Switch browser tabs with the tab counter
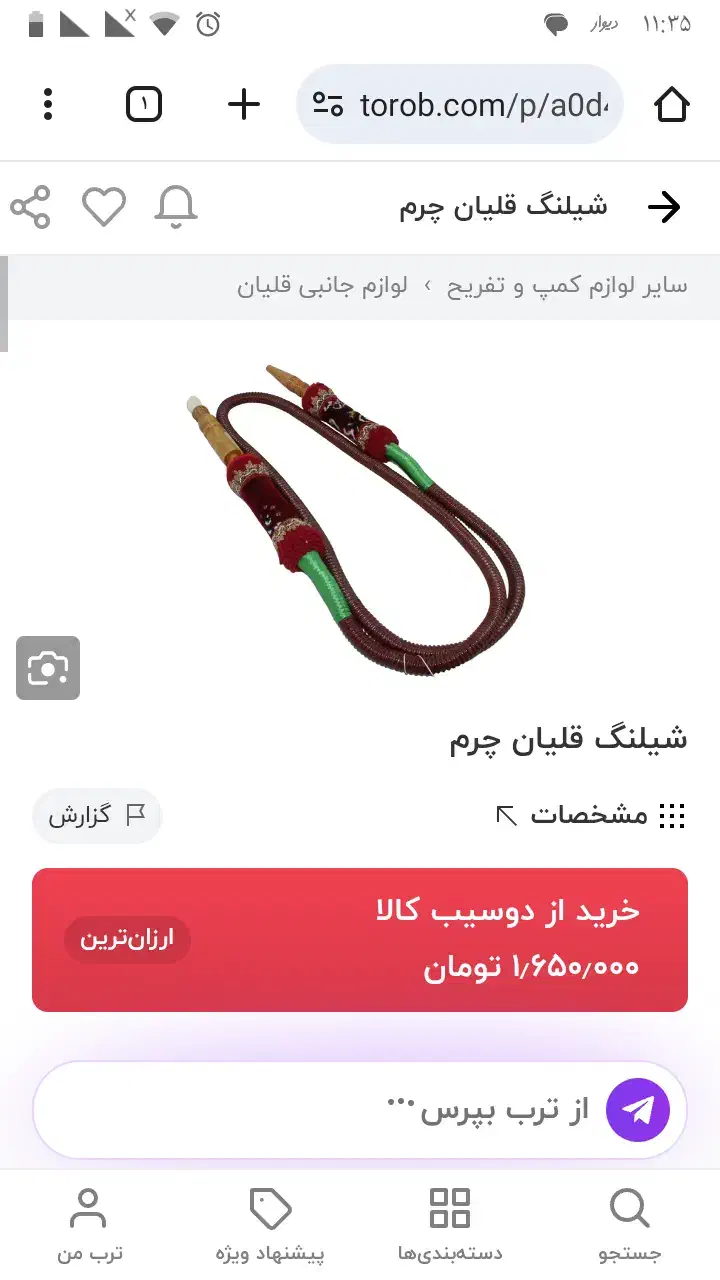The height and width of the screenshot is (1280, 720). click(143, 103)
